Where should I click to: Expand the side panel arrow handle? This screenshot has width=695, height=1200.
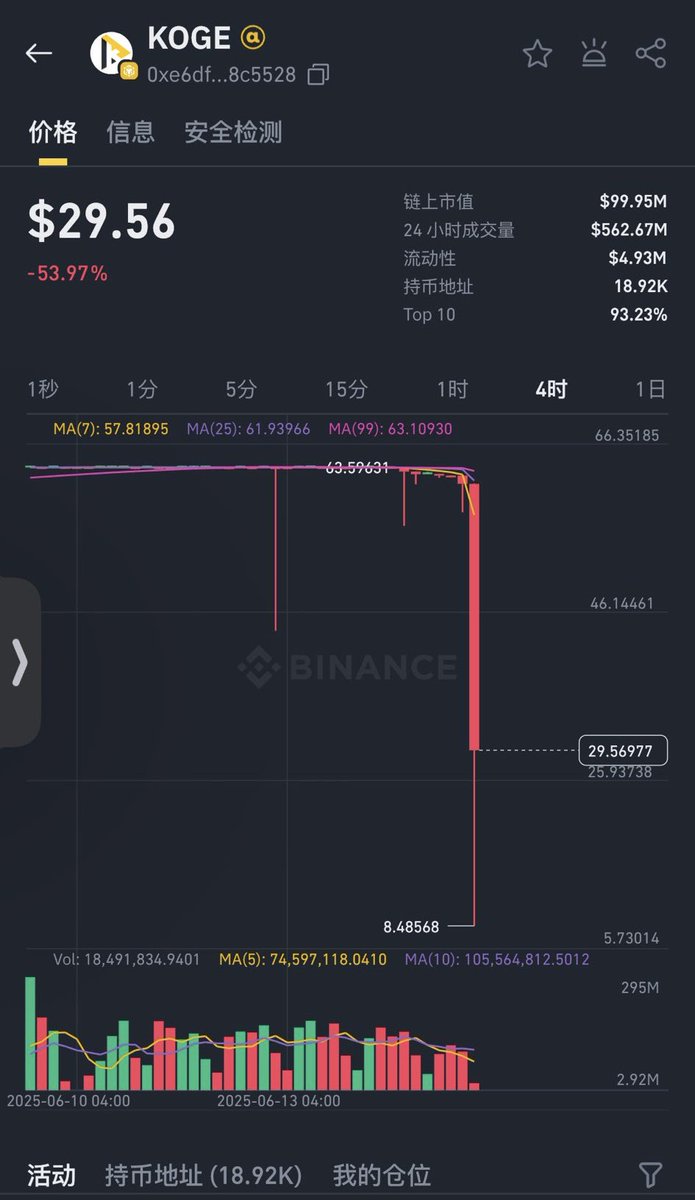click(x=20, y=662)
